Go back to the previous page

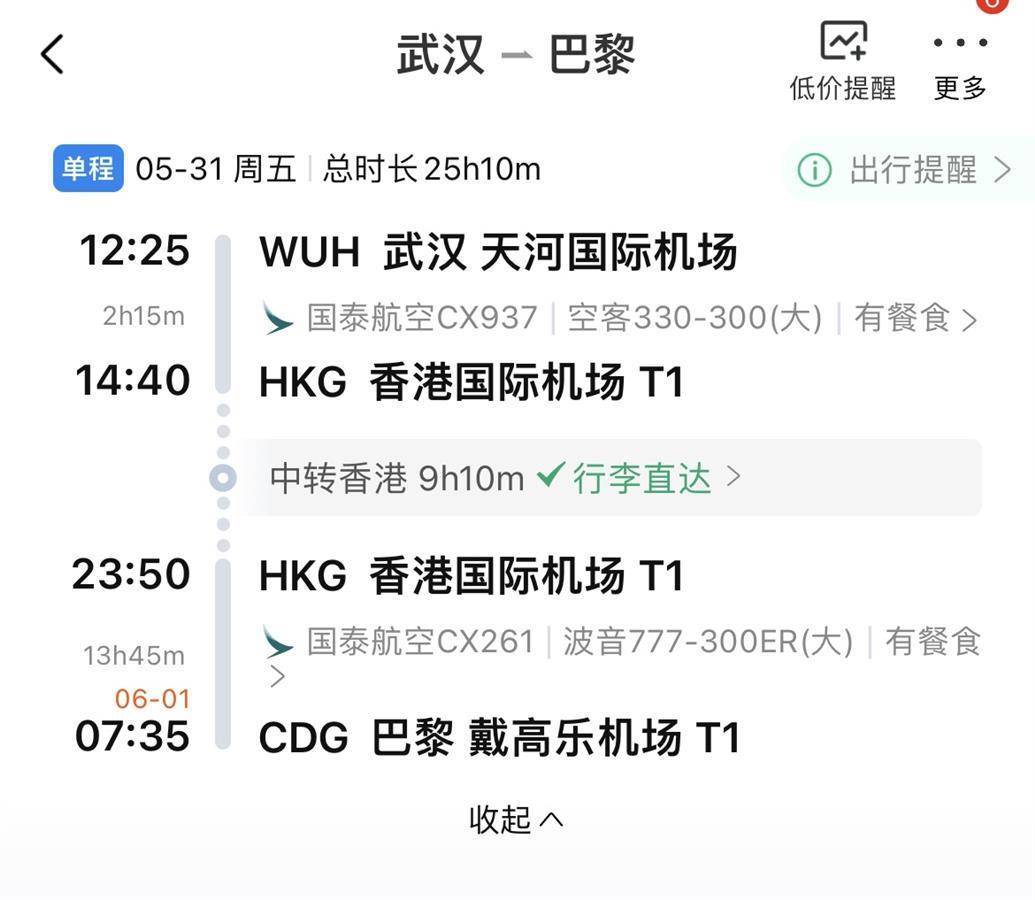click(52, 54)
